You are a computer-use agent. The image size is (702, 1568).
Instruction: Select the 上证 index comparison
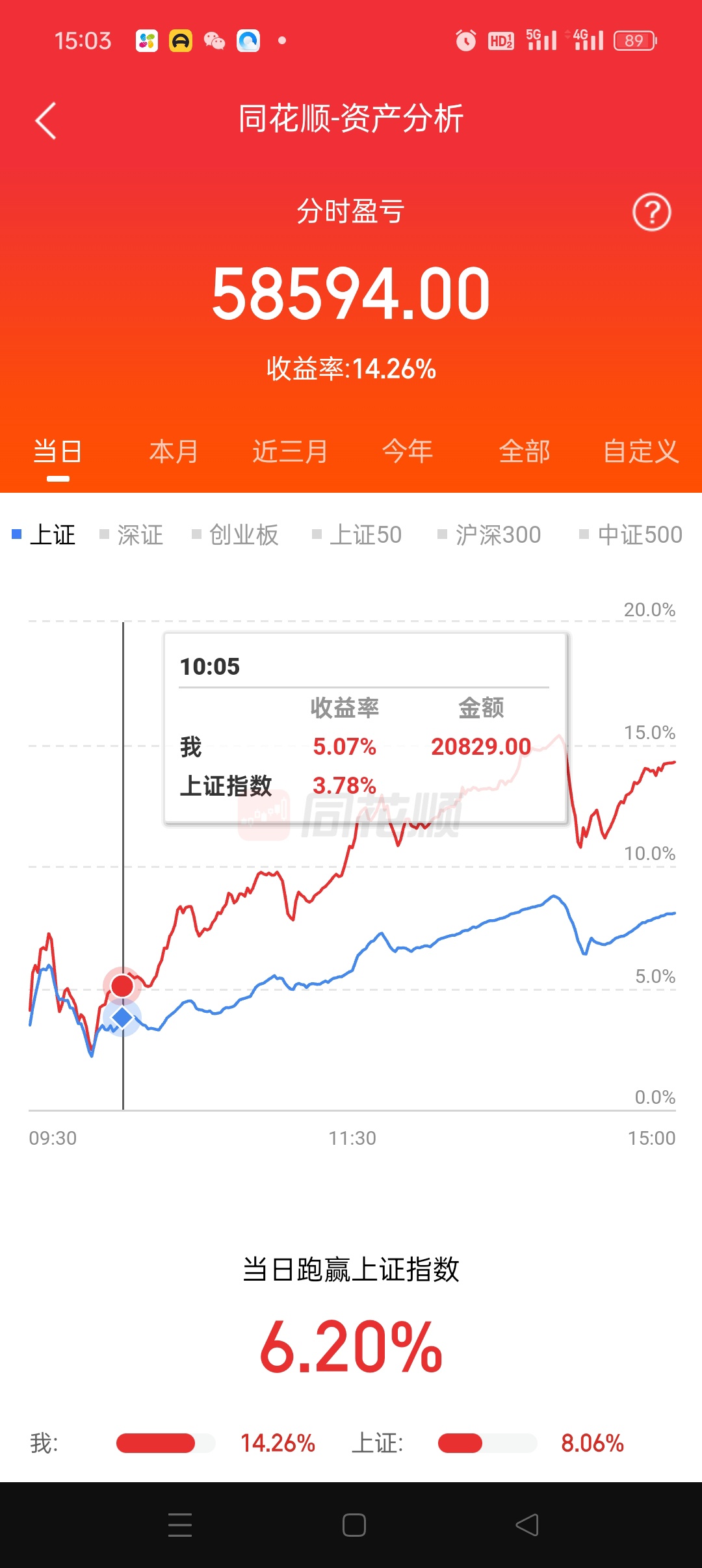point(52,535)
